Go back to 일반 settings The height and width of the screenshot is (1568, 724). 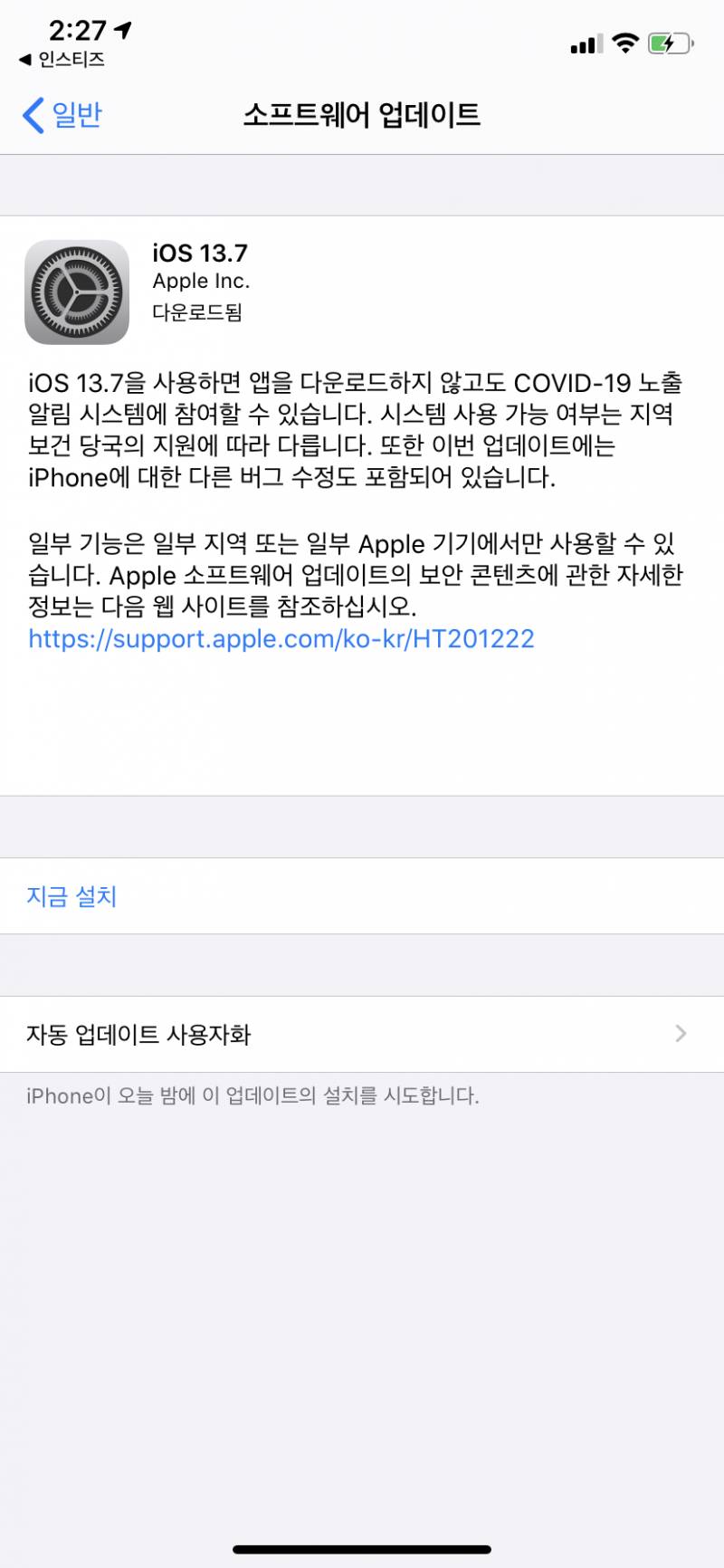[x=62, y=115]
